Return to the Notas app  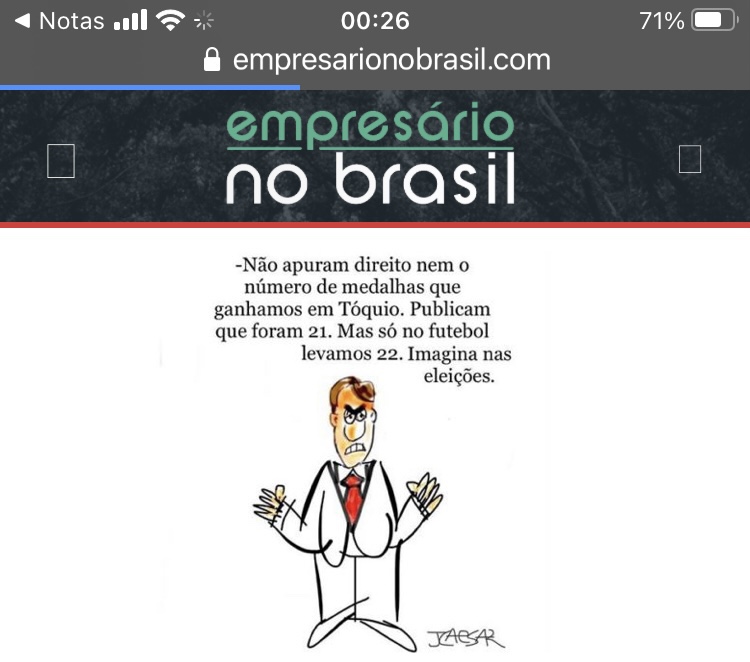tap(58, 21)
